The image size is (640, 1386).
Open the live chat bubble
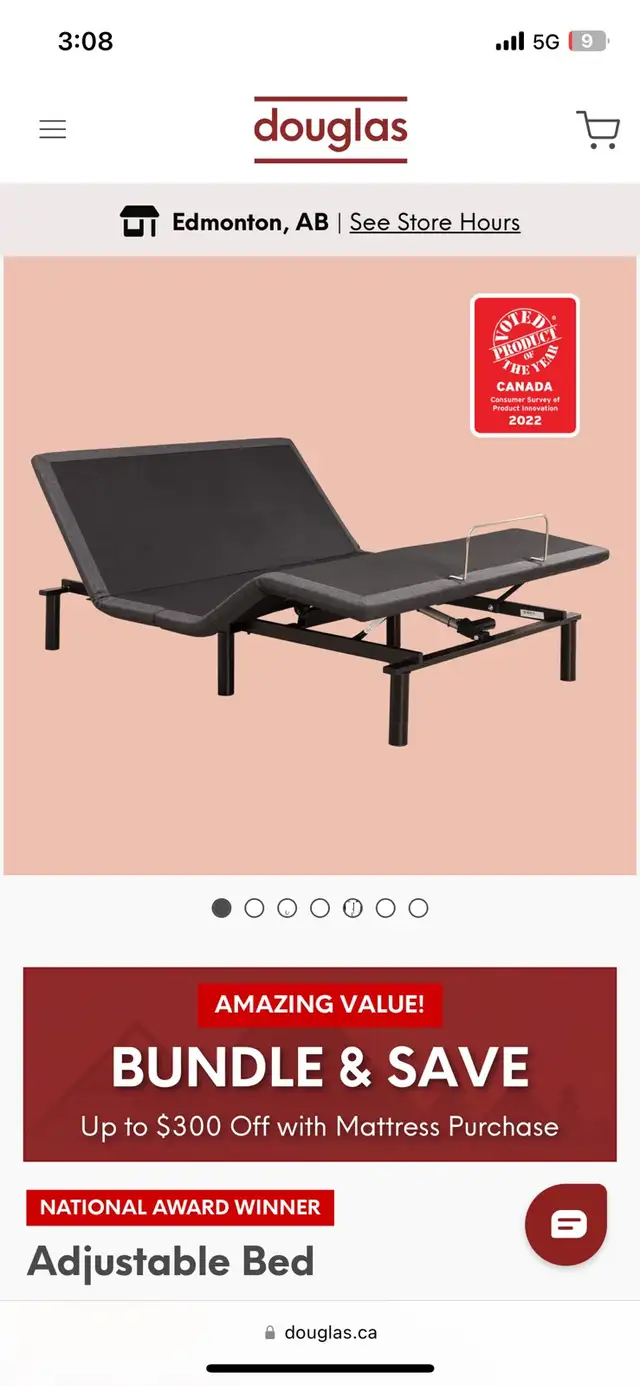(x=567, y=1224)
